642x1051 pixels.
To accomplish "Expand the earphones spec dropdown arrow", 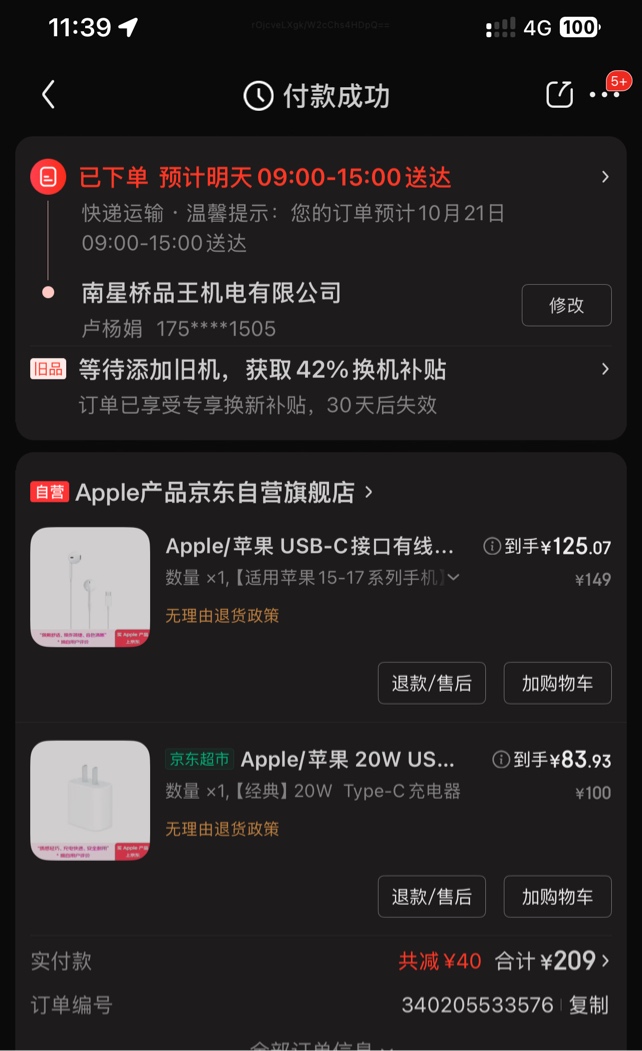I will [454, 577].
